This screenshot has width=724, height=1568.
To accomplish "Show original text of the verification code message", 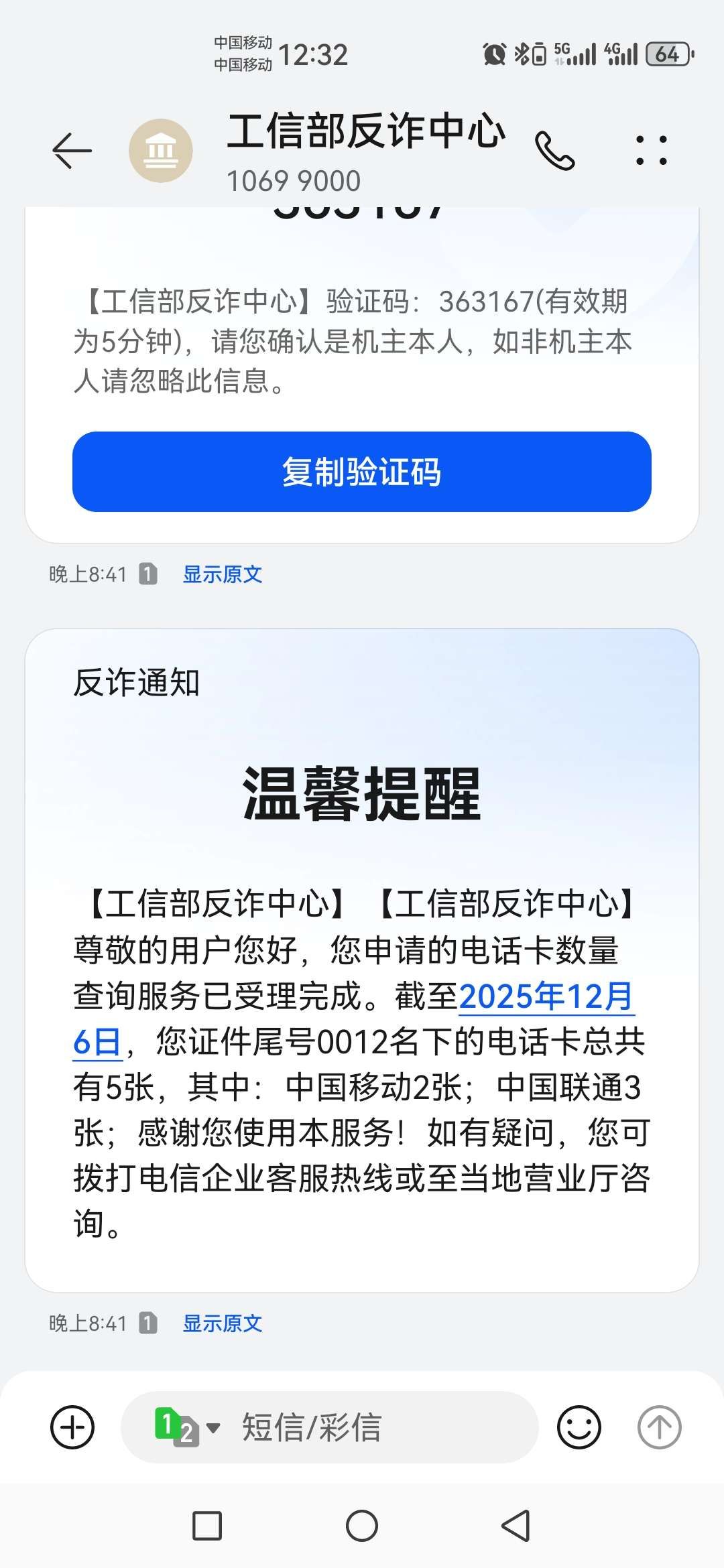I will click(x=222, y=574).
